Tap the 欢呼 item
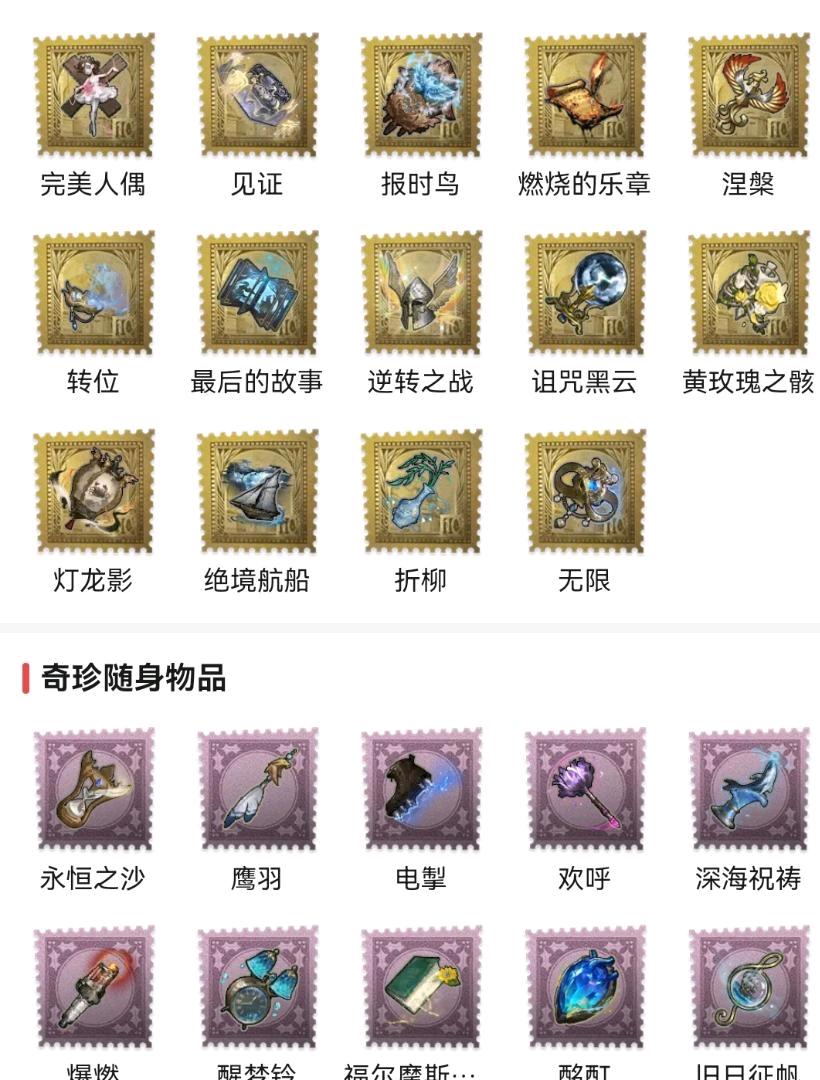 tap(584, 790)
